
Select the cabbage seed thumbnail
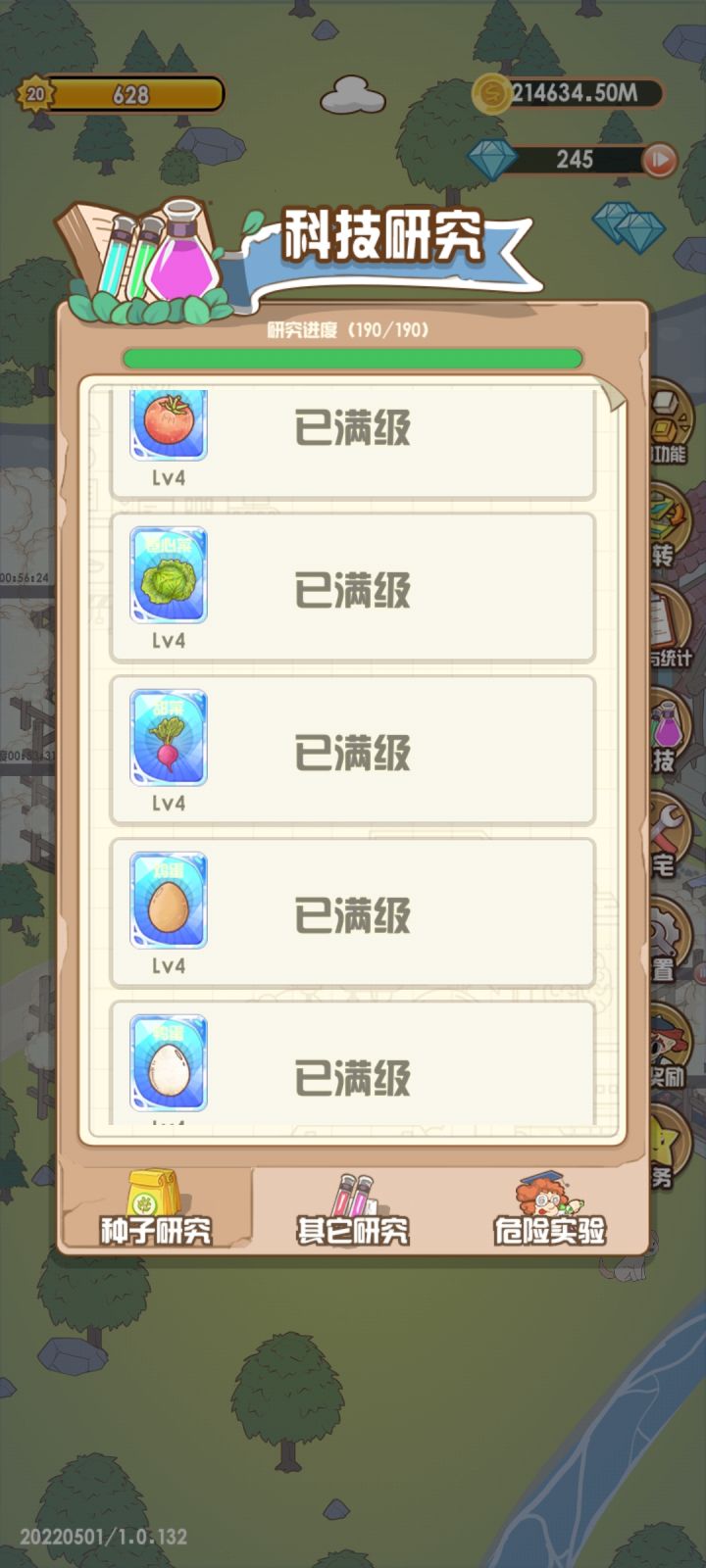(167, 583)
